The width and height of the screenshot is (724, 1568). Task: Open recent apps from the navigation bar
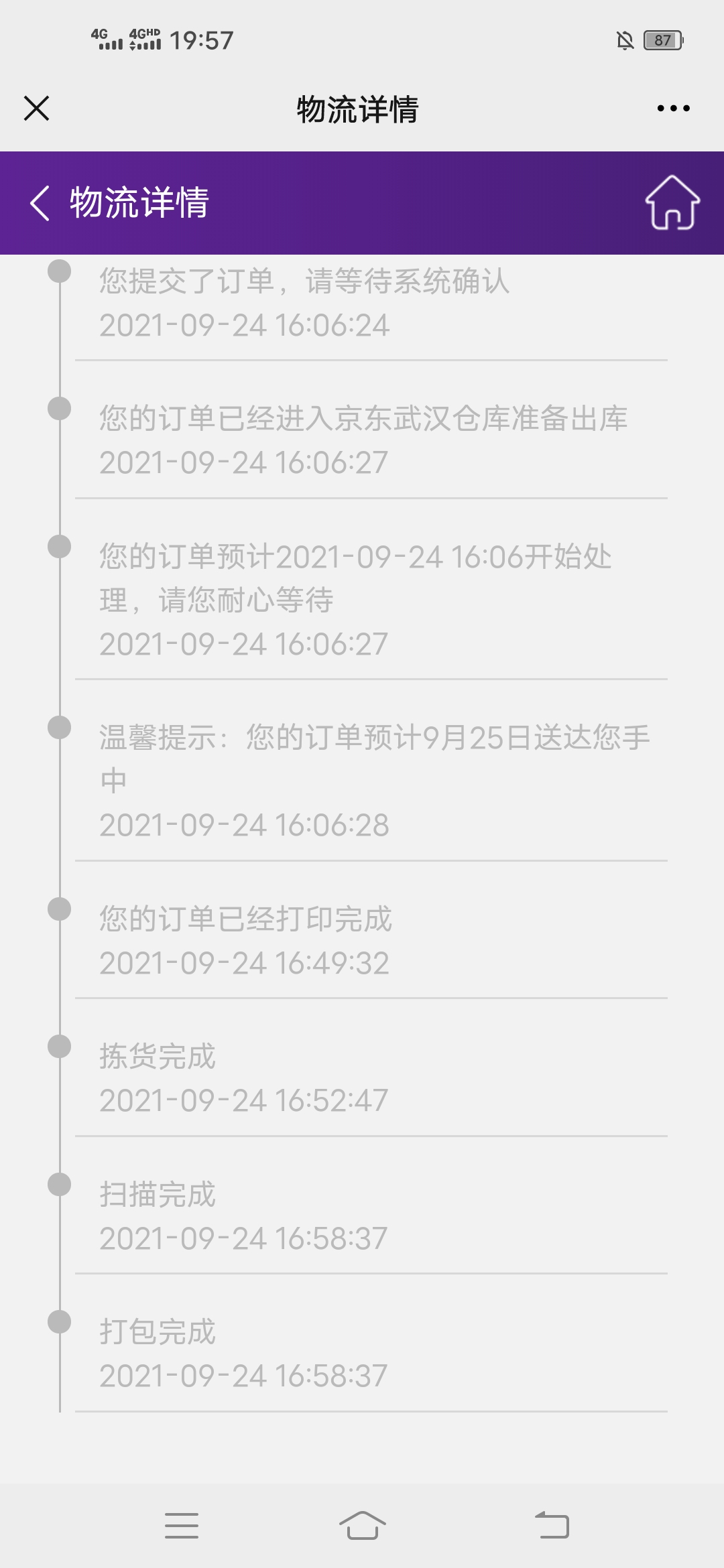(182, 1525)
